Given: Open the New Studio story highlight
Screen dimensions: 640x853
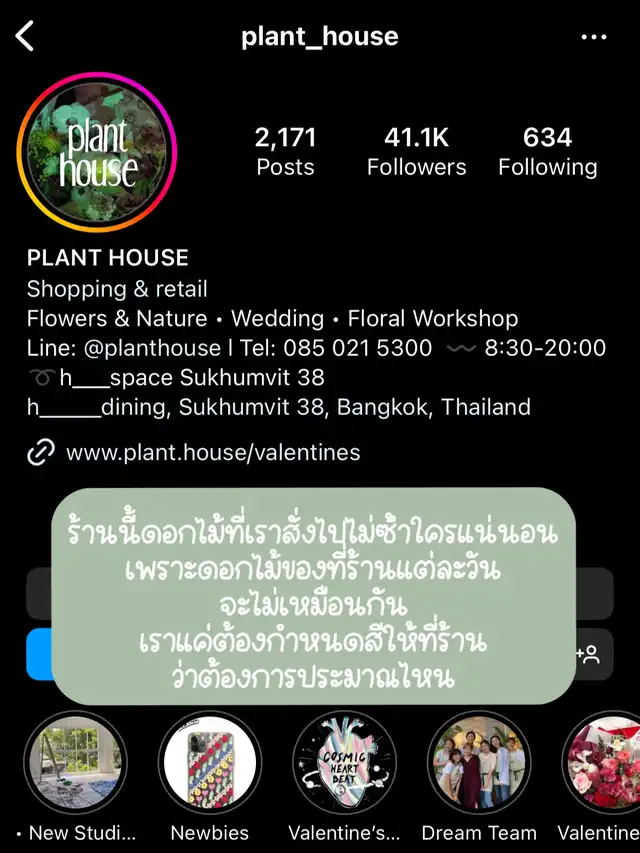Looking at the screenshot, I should 75,764.
